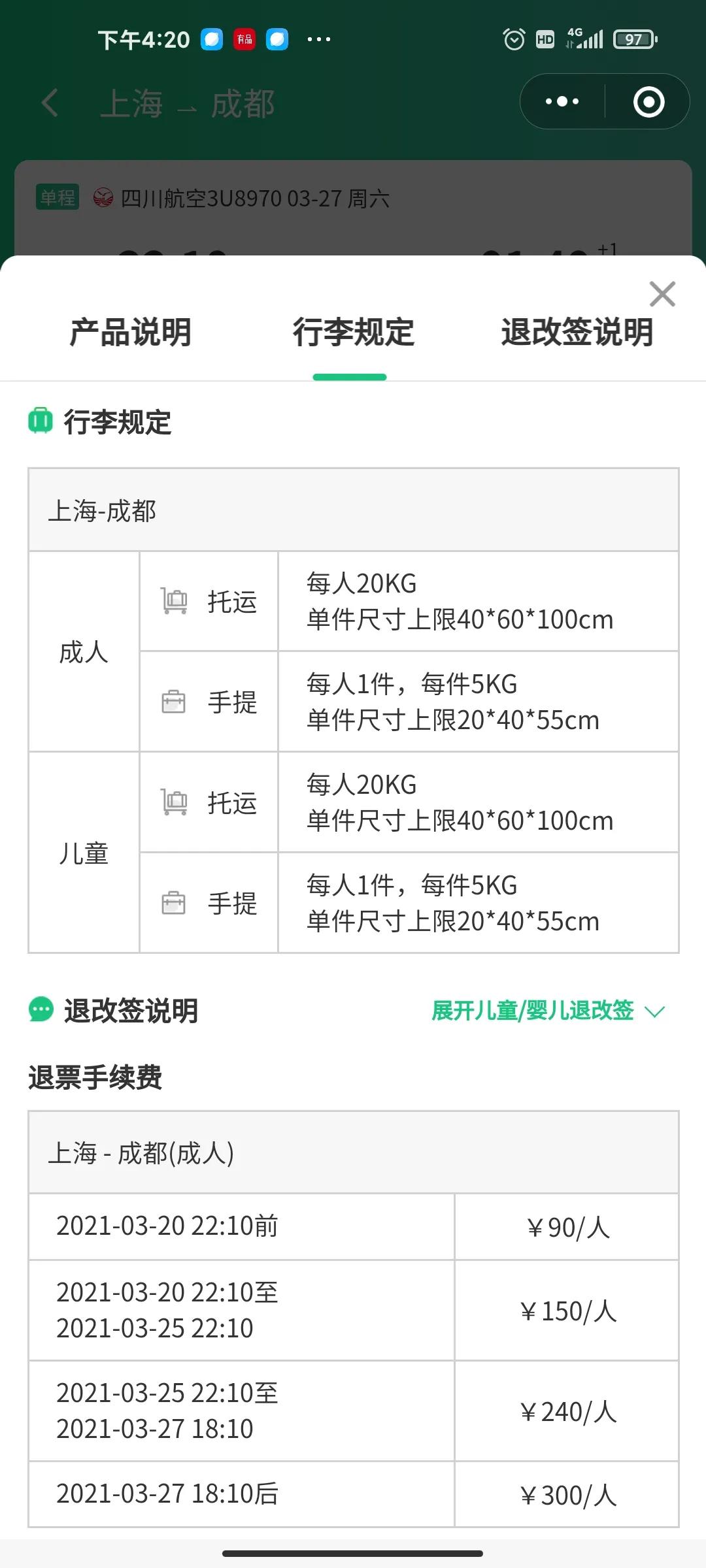Close the mini program with the circle button

coord(648,102)
